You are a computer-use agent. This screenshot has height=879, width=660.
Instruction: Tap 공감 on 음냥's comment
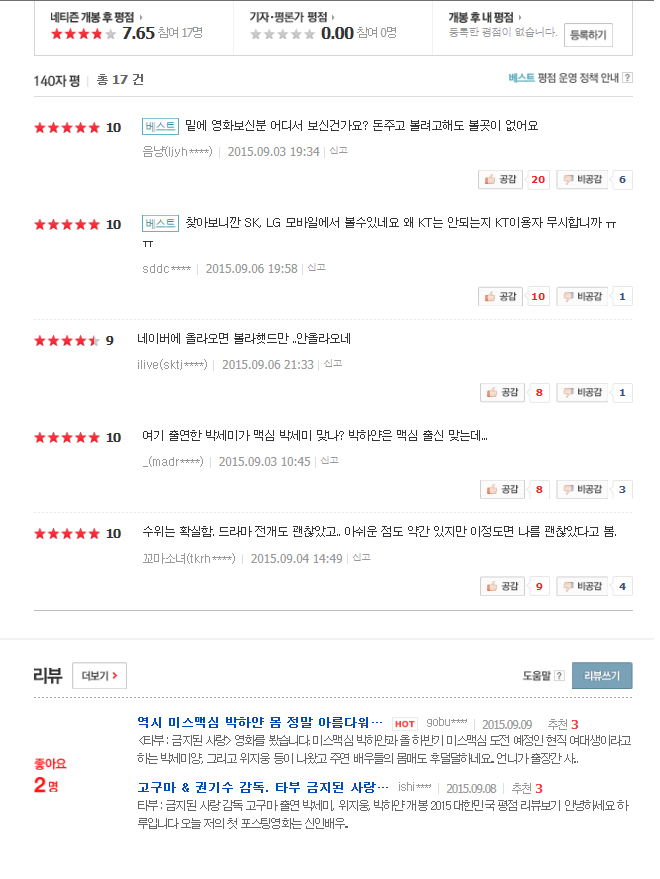501,179
